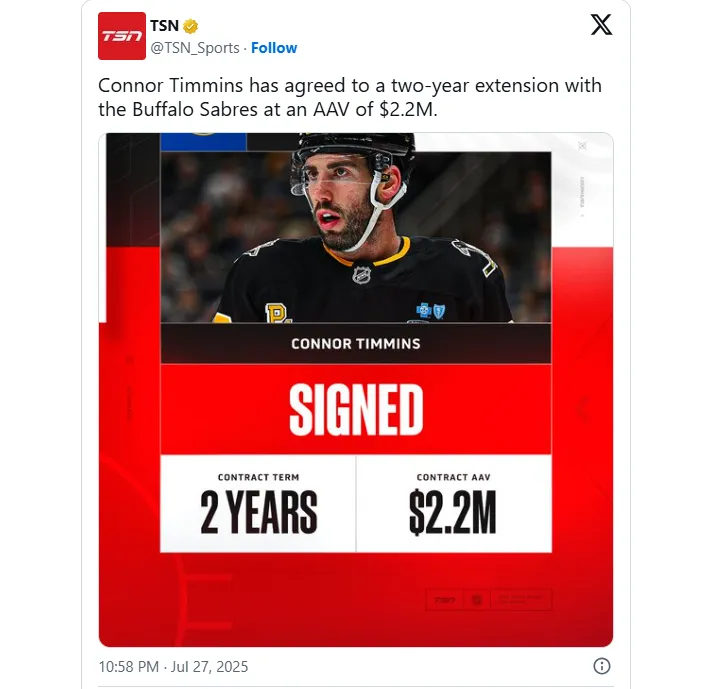Open the Connor Timmins signing image
Image resolution: width=710 pixels, height=689 pixels.
click(355, 390)
